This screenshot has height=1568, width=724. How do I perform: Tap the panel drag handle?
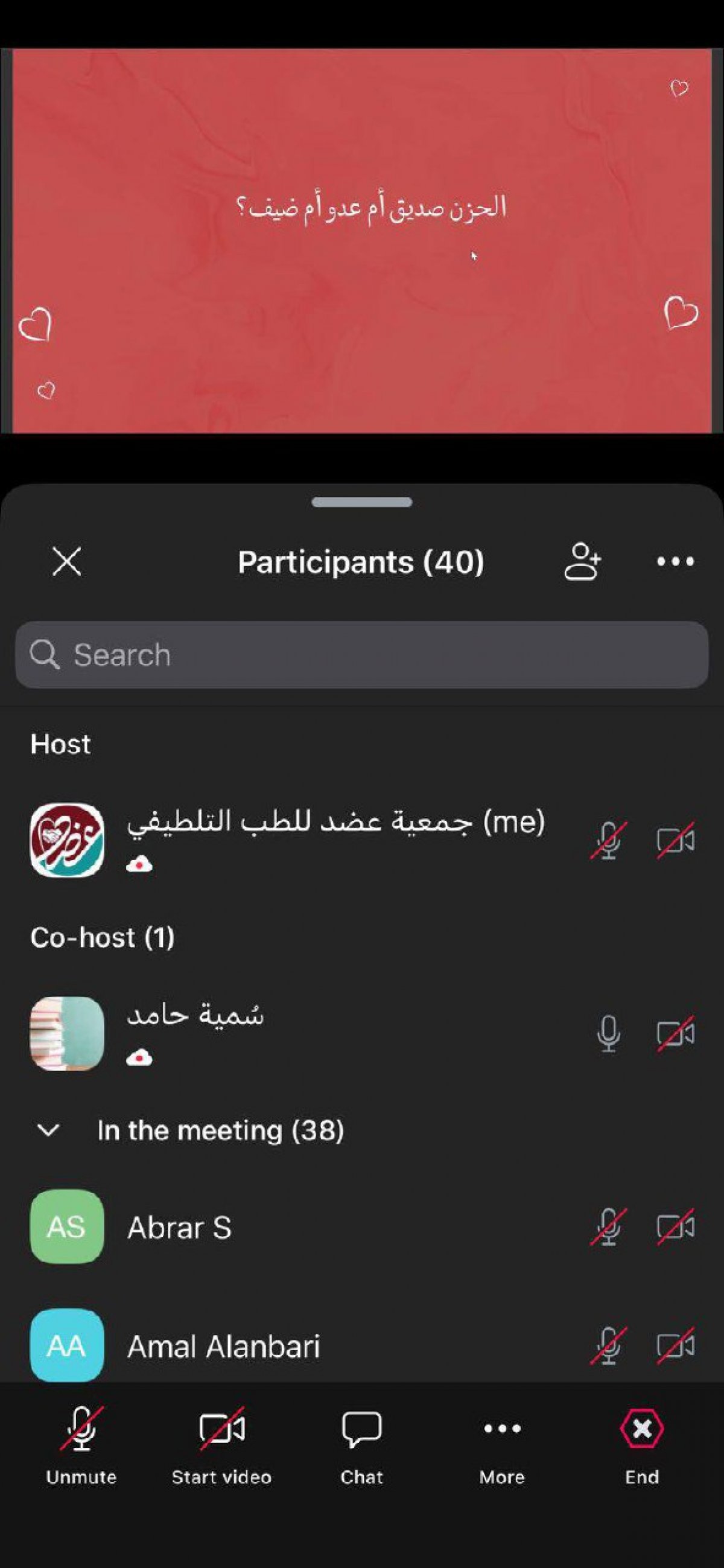(x=362, y=503)
